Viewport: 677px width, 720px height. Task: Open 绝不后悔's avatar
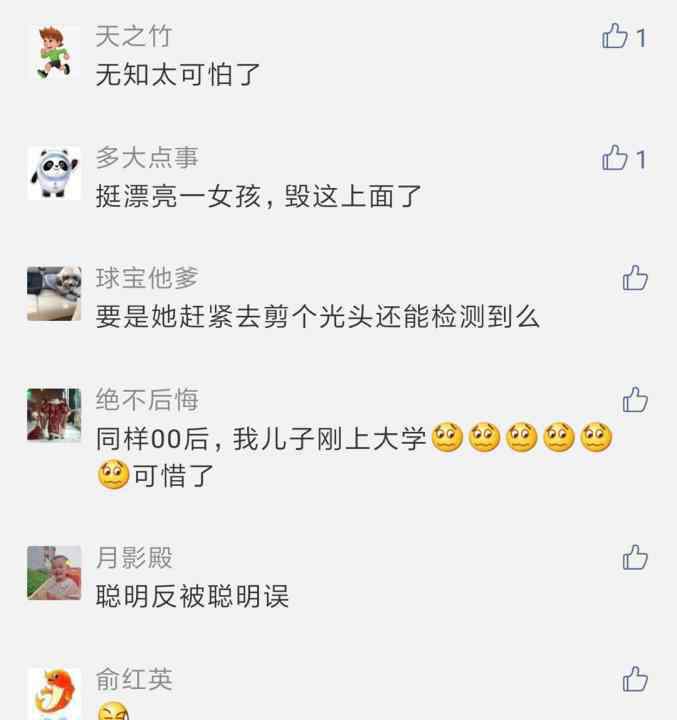tap(54, 416)
